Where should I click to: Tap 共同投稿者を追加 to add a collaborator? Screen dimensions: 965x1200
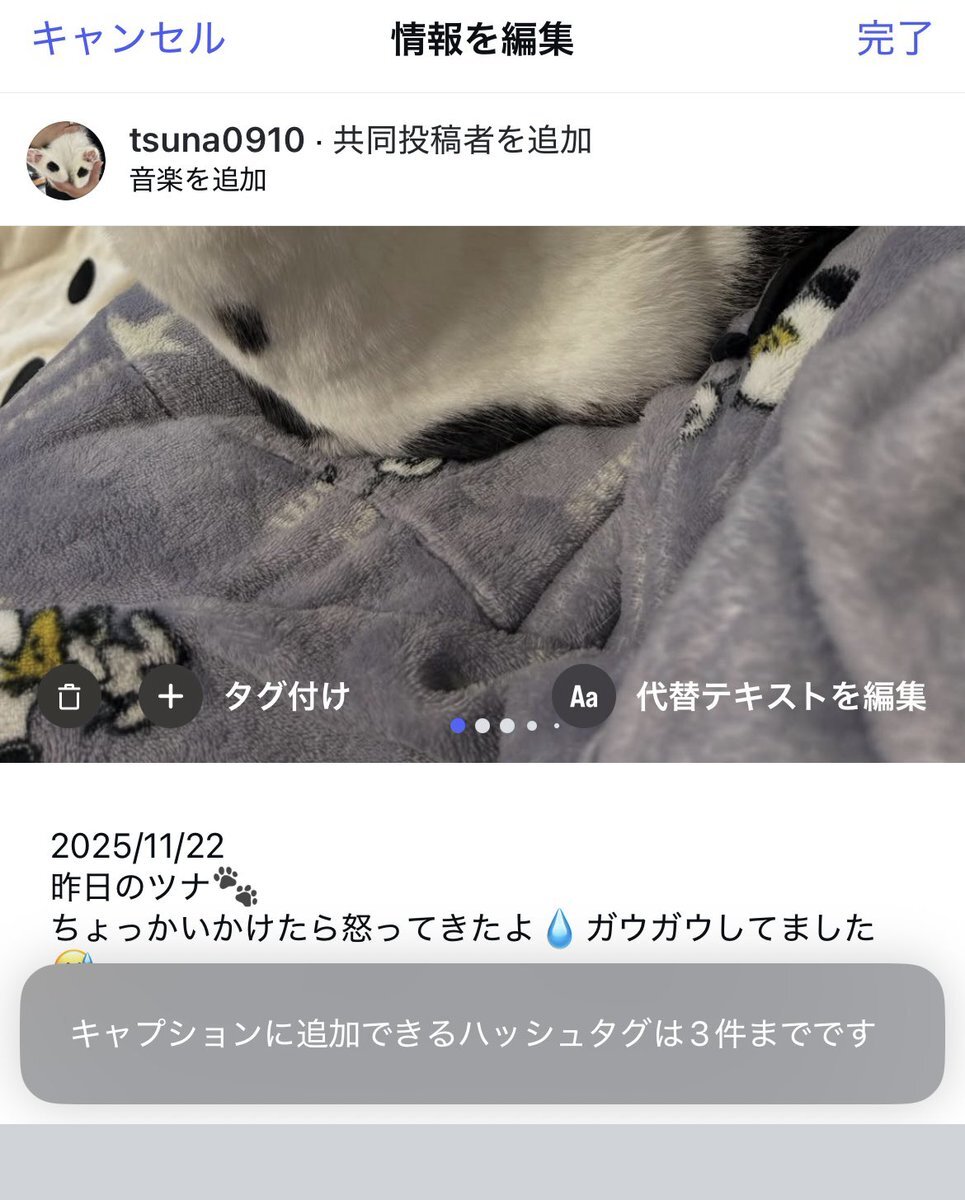(x=462, y=141)
